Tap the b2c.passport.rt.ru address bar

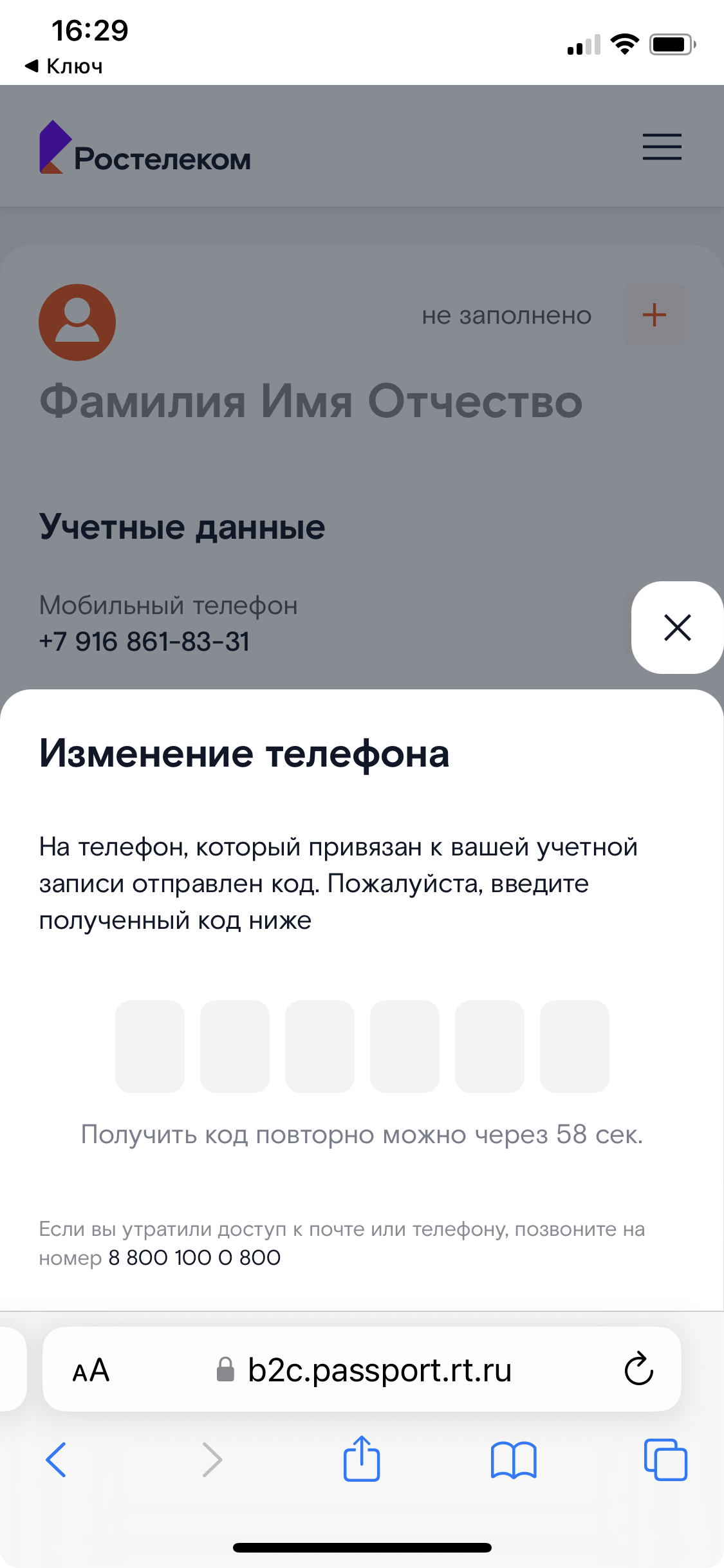[x=380, y=1370]
